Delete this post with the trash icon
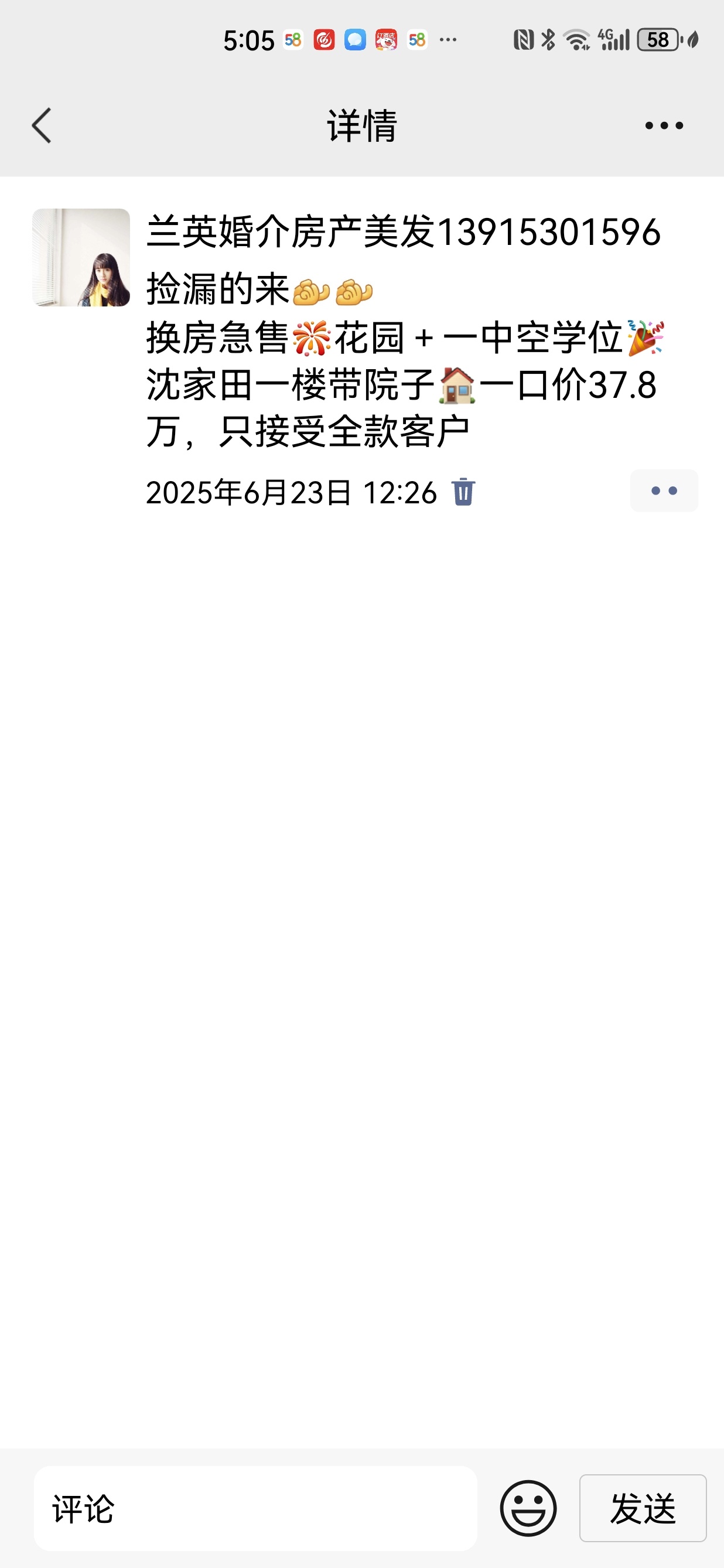The width and height of the screenshot is (724, 1568). click(x=463, y=492)
